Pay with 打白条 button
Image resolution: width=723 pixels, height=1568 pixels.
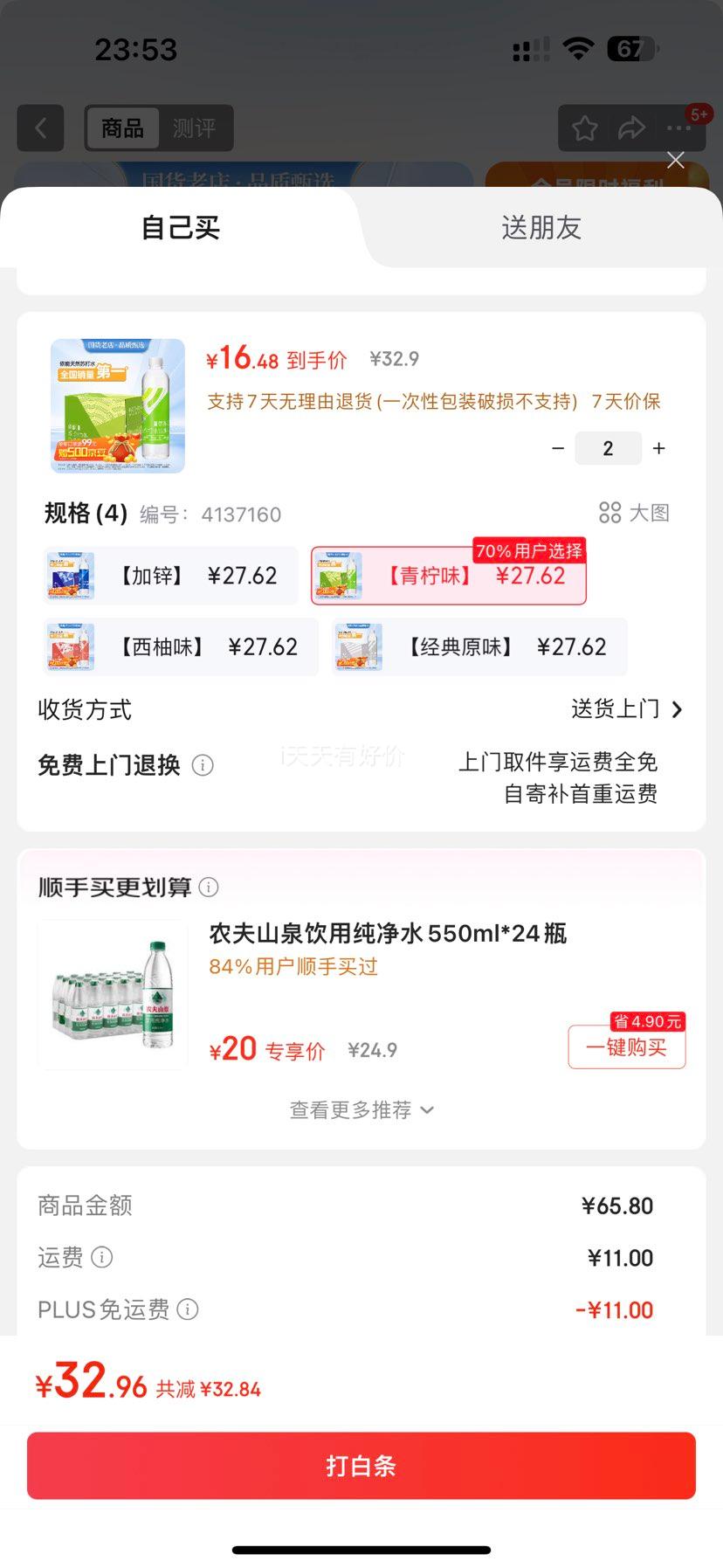(x=361, y=1466)
